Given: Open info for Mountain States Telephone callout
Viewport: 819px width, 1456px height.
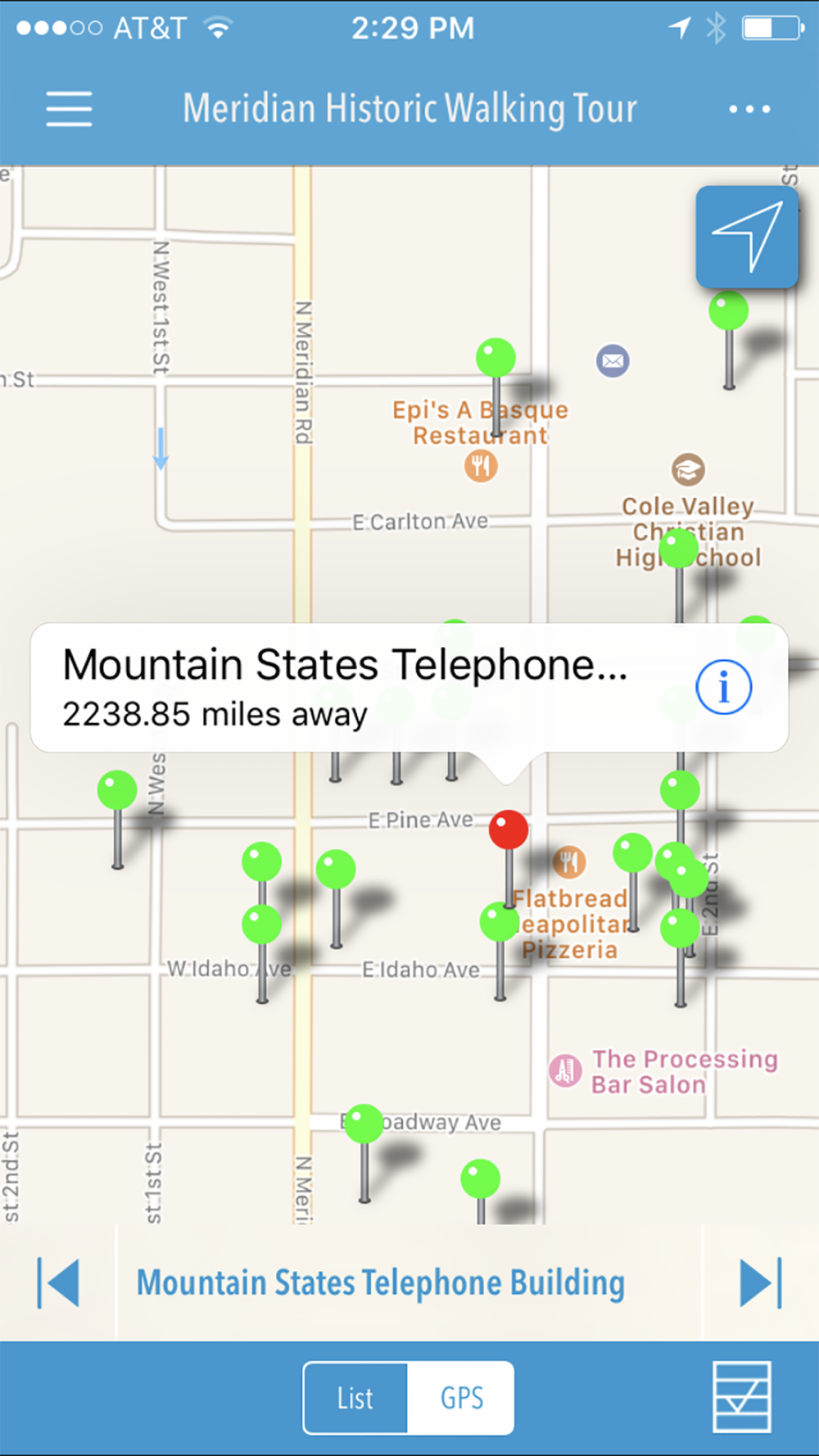Looking at the screenshot, I should (x=723, y=687).
